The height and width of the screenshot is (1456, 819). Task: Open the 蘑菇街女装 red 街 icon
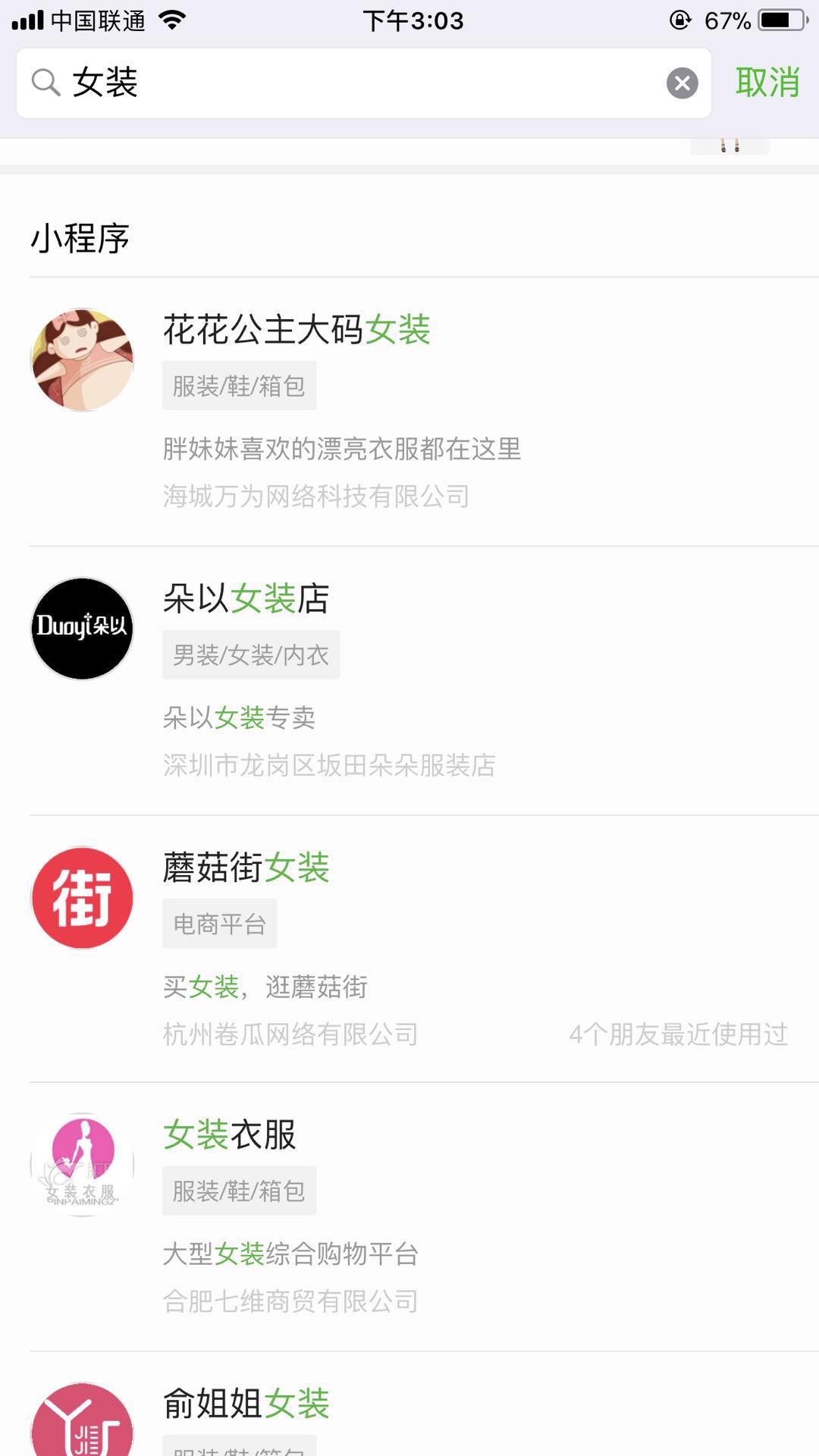coord(81,897)
